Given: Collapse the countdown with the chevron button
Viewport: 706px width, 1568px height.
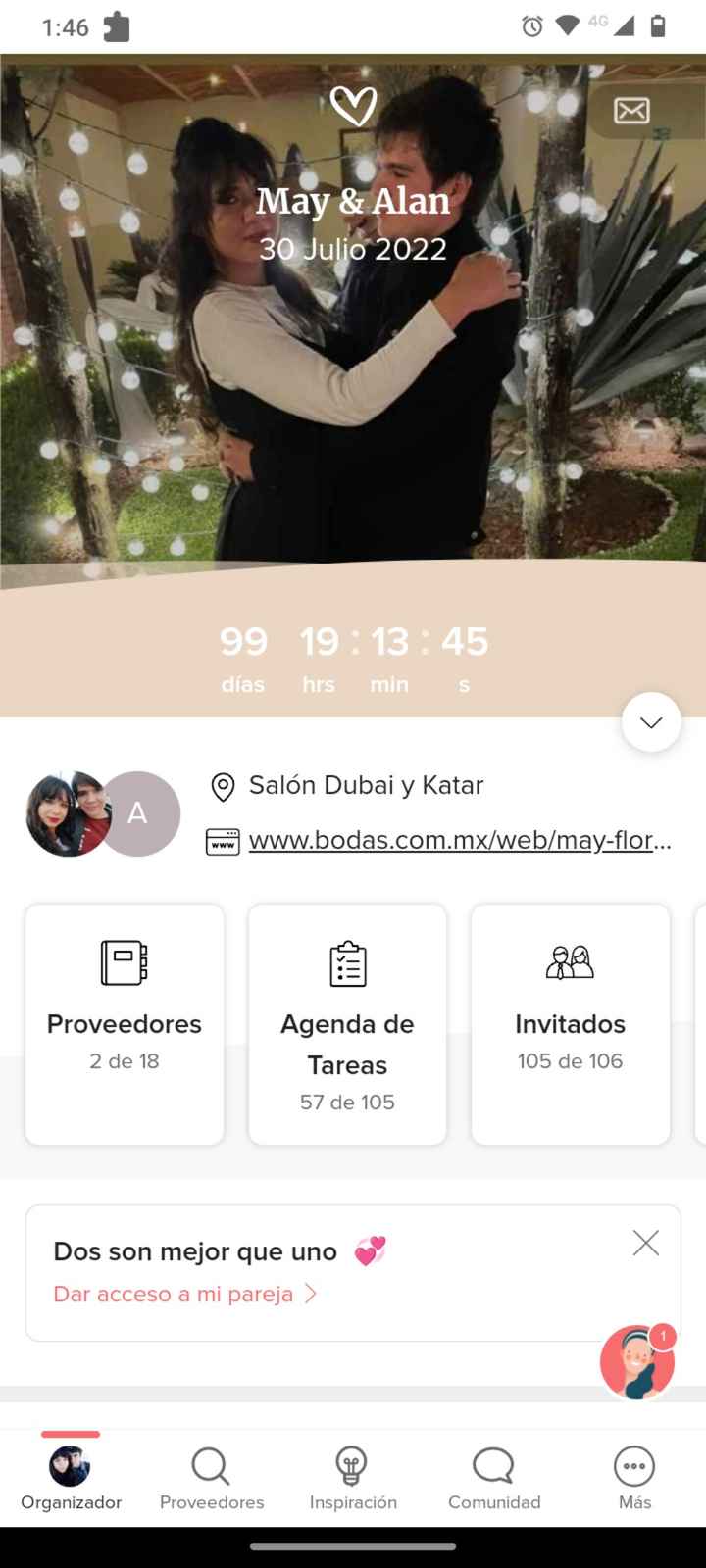Looking at the screenshot, I should (650, 722).
